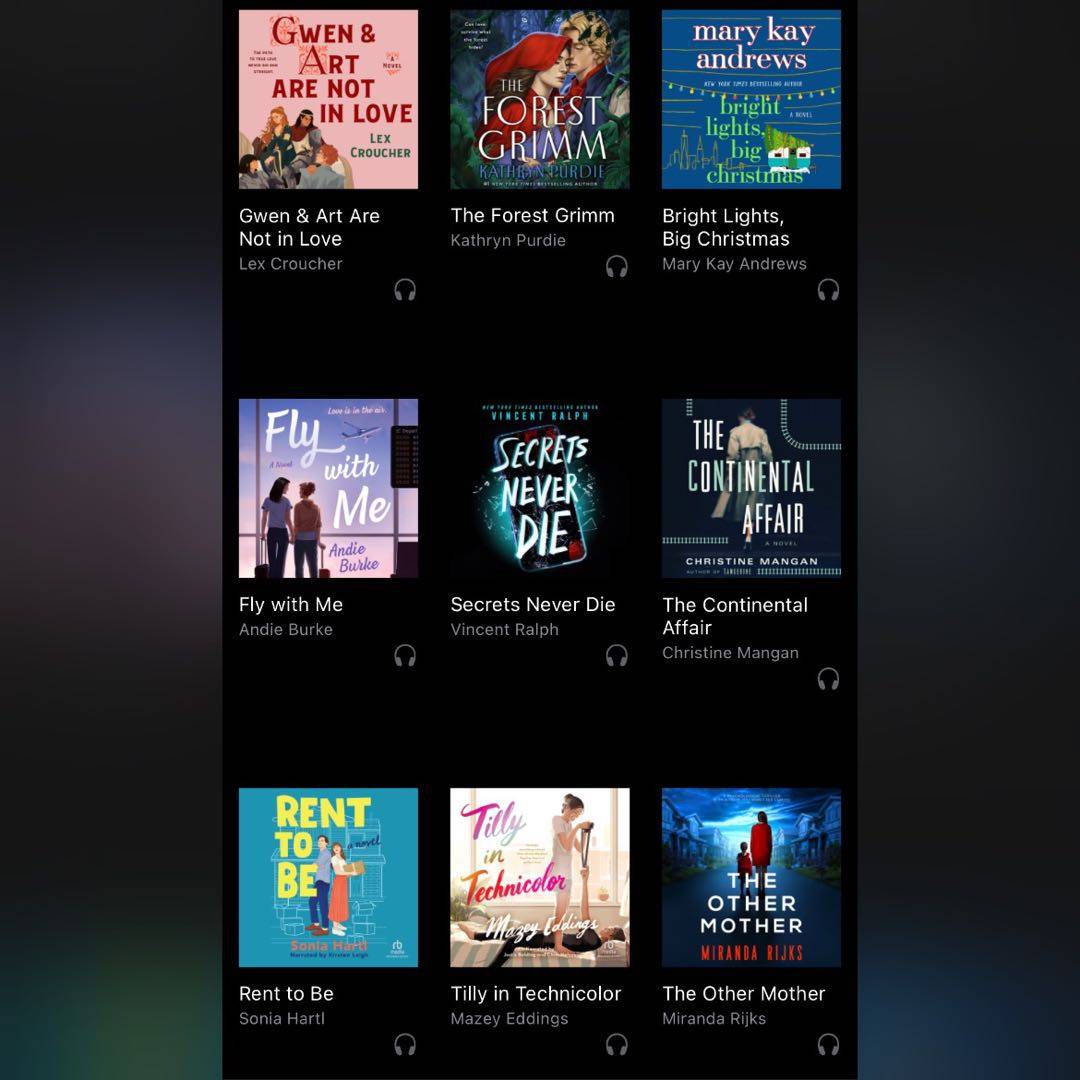View The Other Mother by Miranda Rijks
Viewport: 1080px width, 1080px height.
pyautogui.click(x=751, y=877)
